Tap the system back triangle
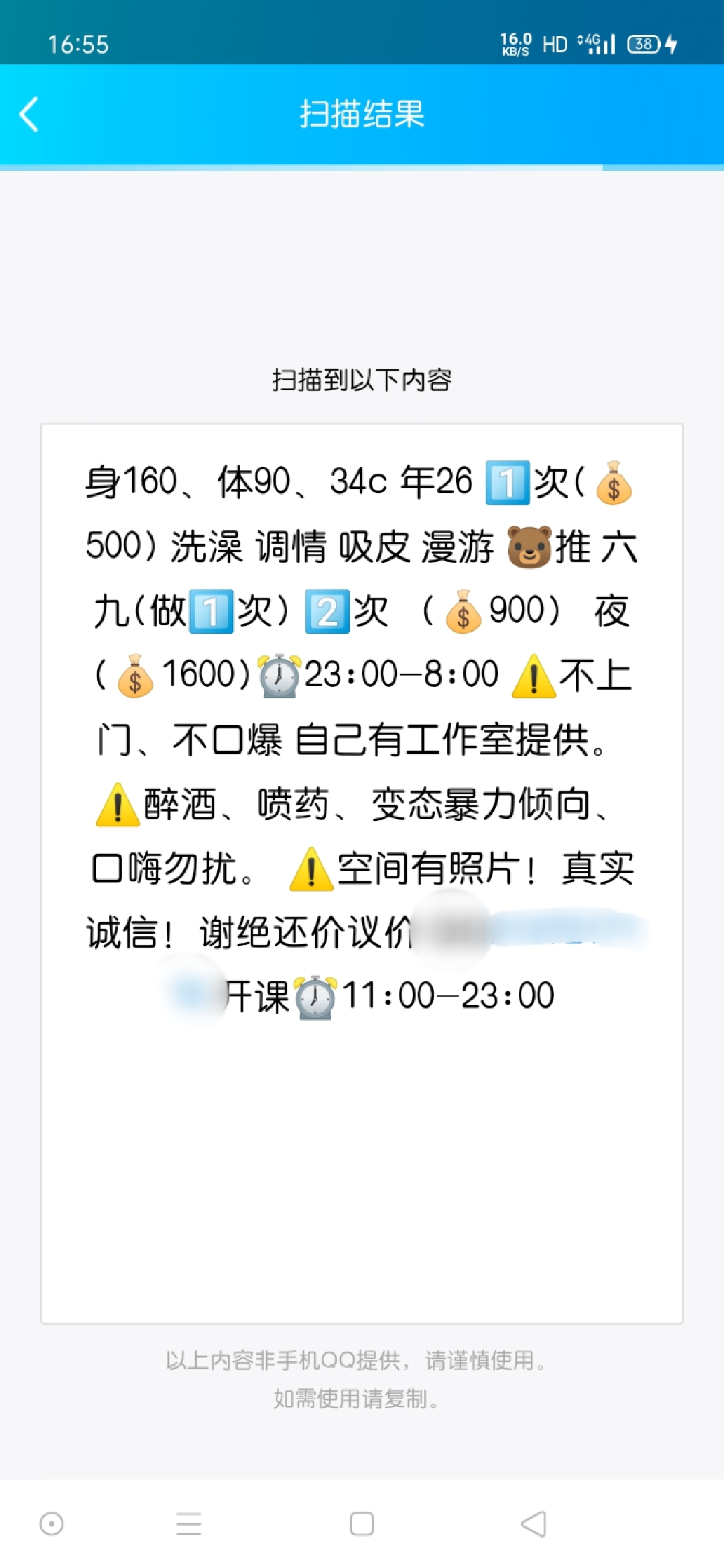This screenshot has width=724, height=1568. (534, 1524)
